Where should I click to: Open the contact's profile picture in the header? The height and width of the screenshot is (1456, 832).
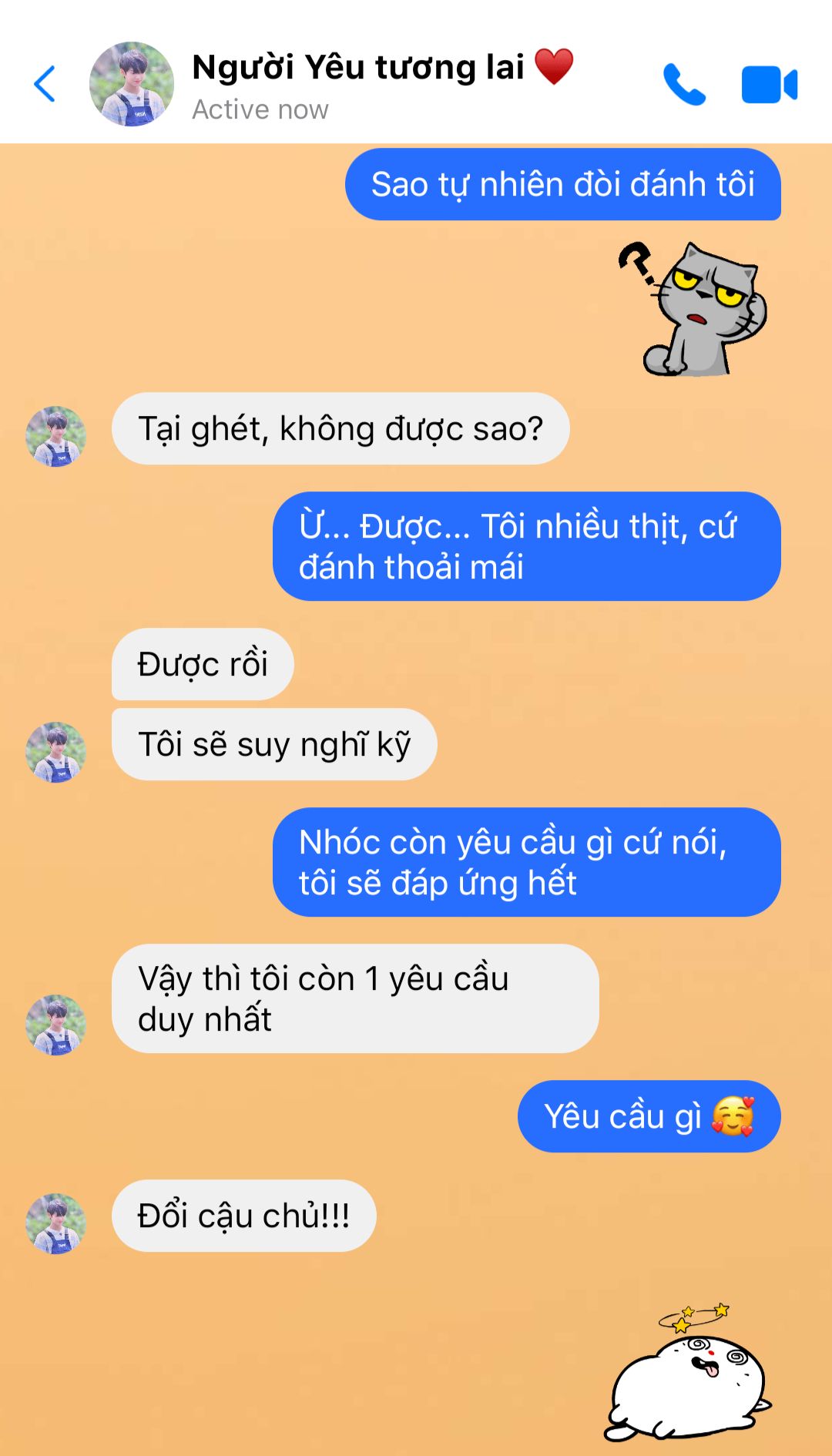tap(132, 84)
